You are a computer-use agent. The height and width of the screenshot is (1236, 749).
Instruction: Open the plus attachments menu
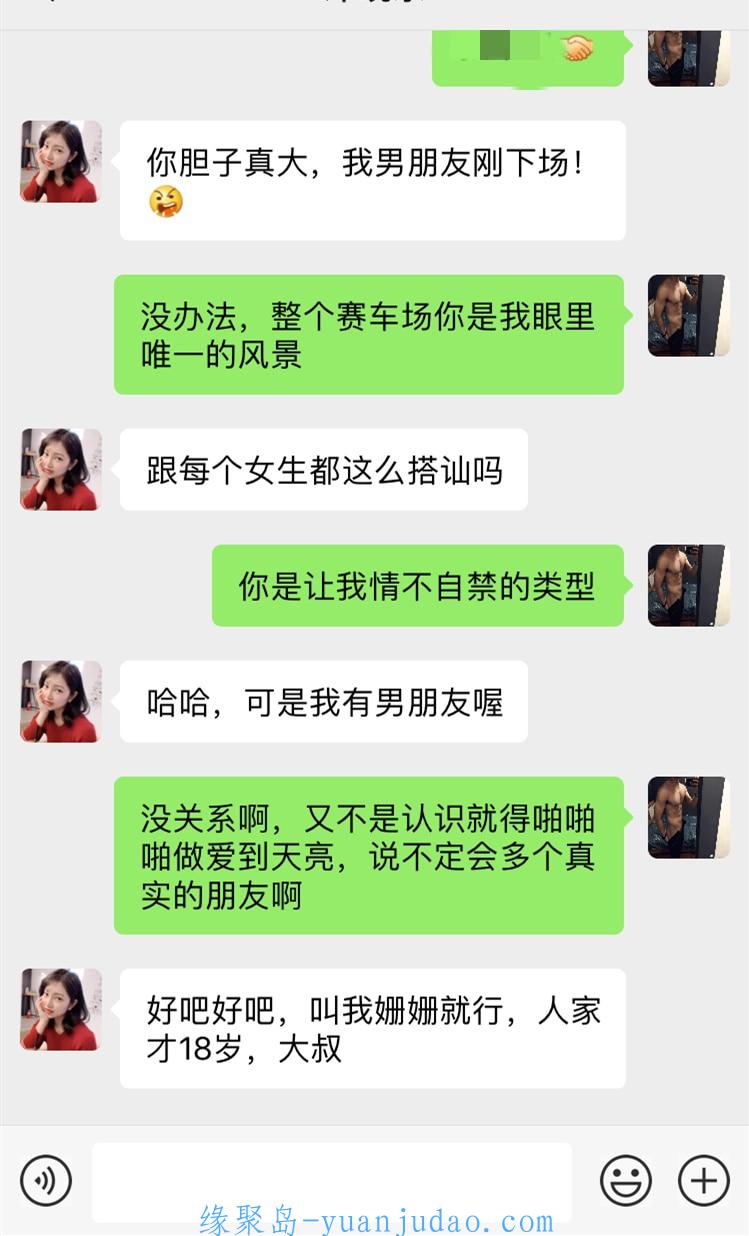point(704,1180)
